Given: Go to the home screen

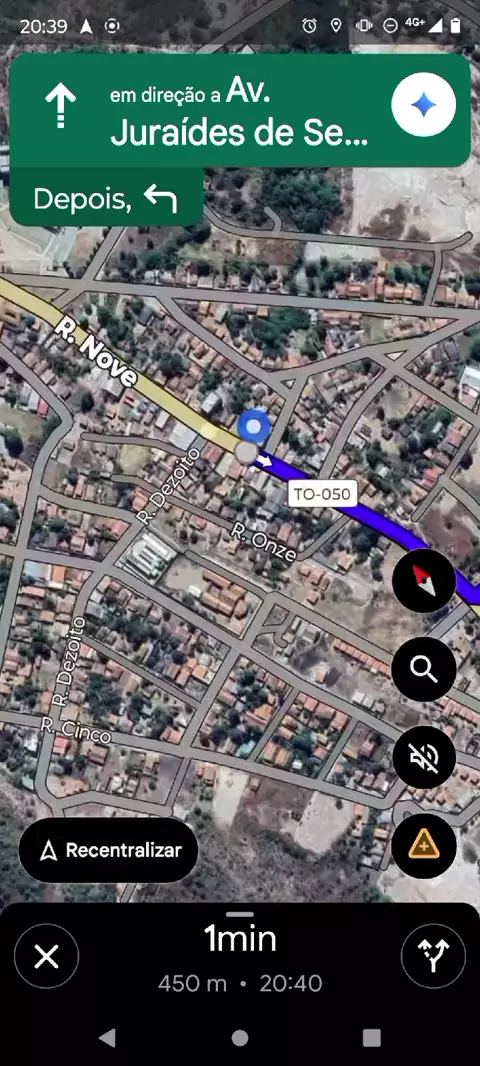Looking at the screenshot, I should 240,1037.
